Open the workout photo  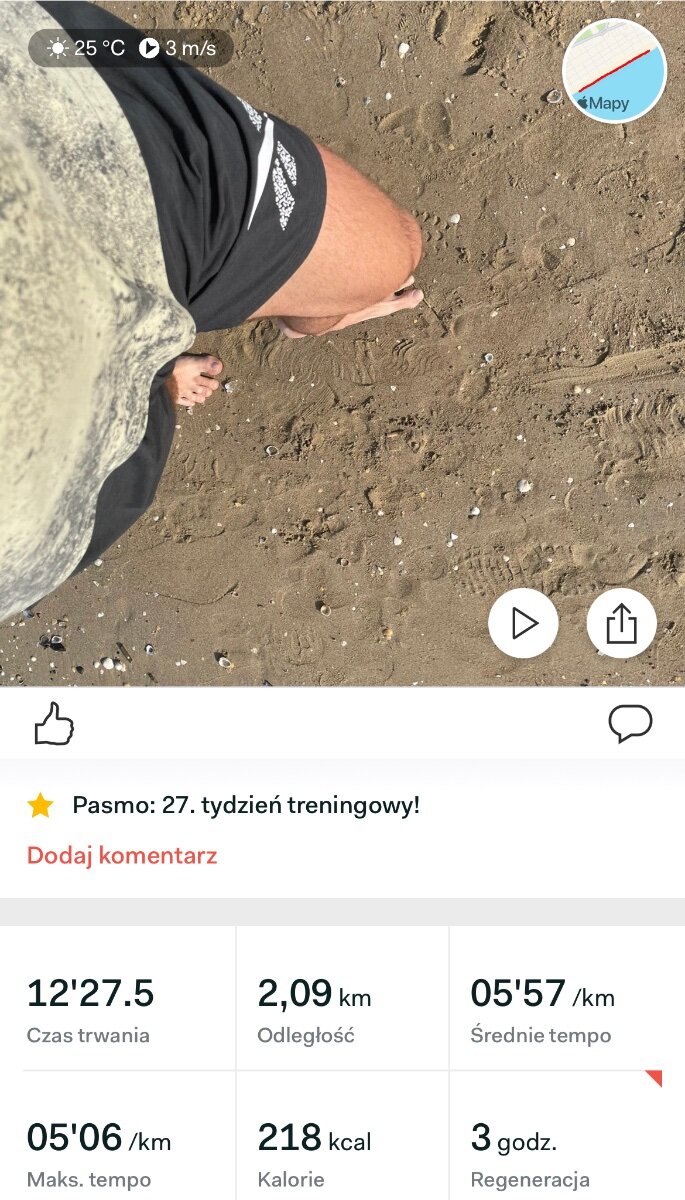tap(342, 343)
